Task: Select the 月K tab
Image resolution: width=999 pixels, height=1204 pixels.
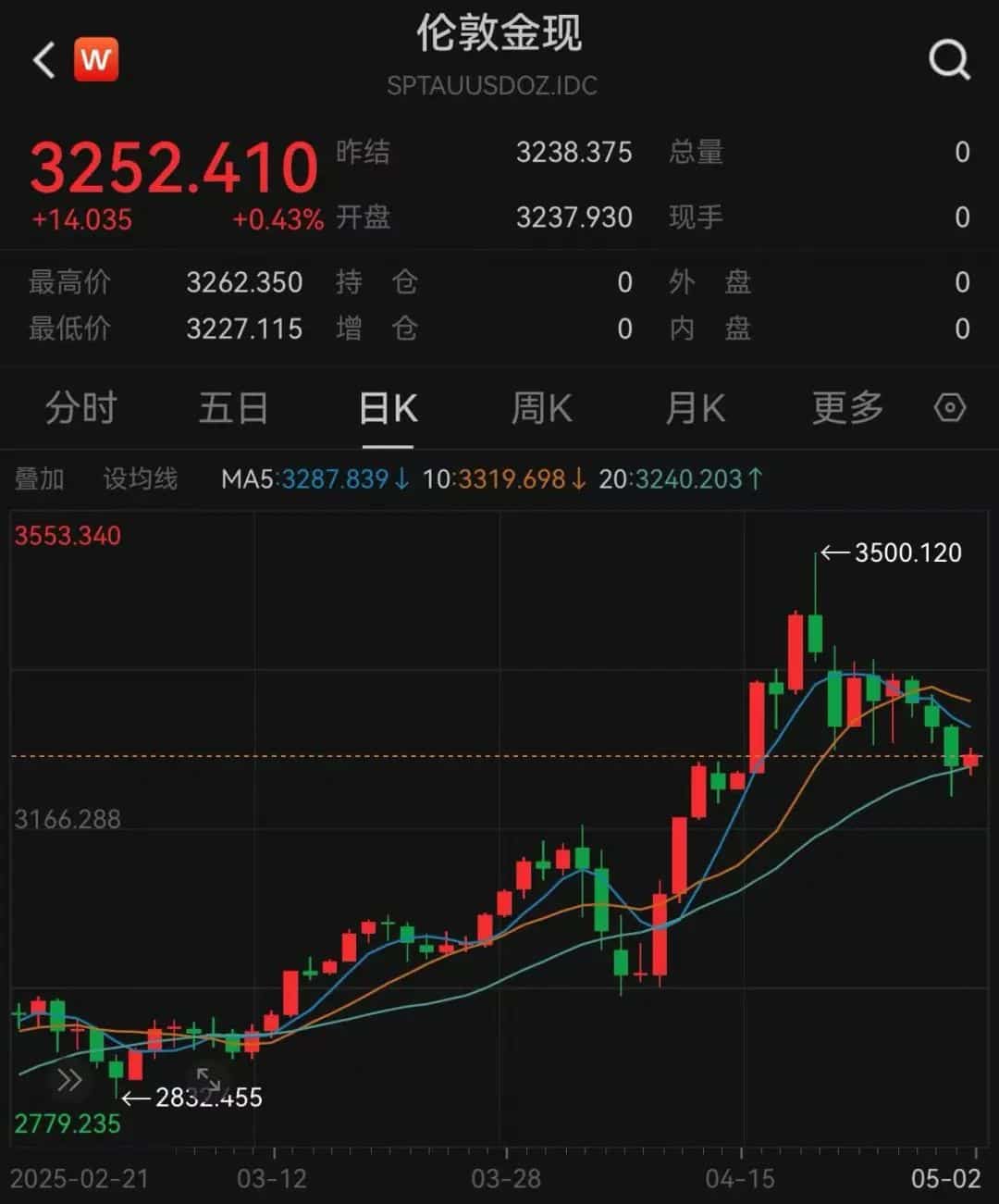Action: [694, 407]
